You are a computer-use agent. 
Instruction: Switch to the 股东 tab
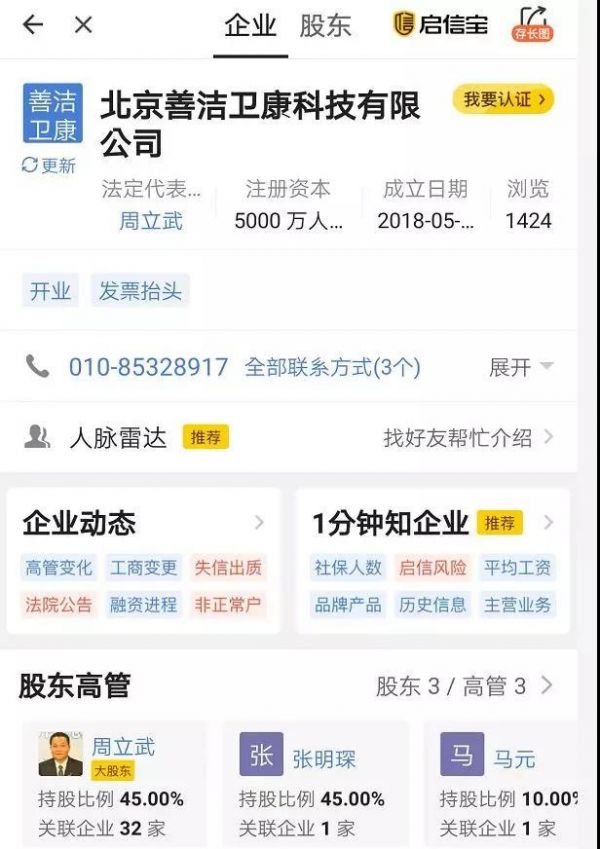pyautogui.click(x=325, y=26)
